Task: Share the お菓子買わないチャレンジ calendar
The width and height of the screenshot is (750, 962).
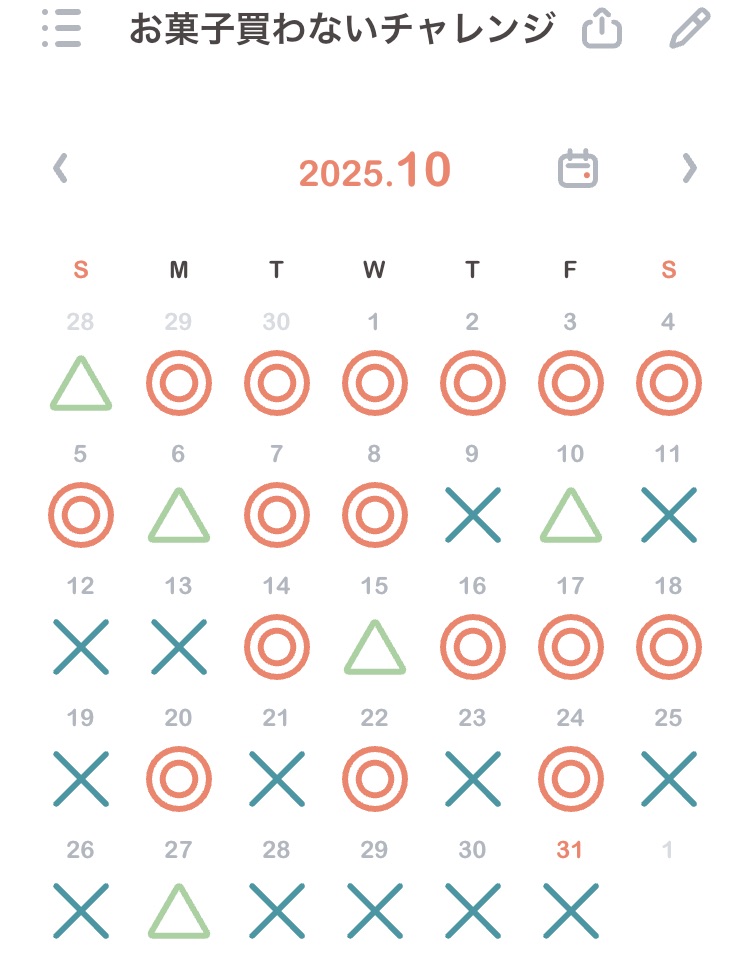Action: (x=602, y=30)
